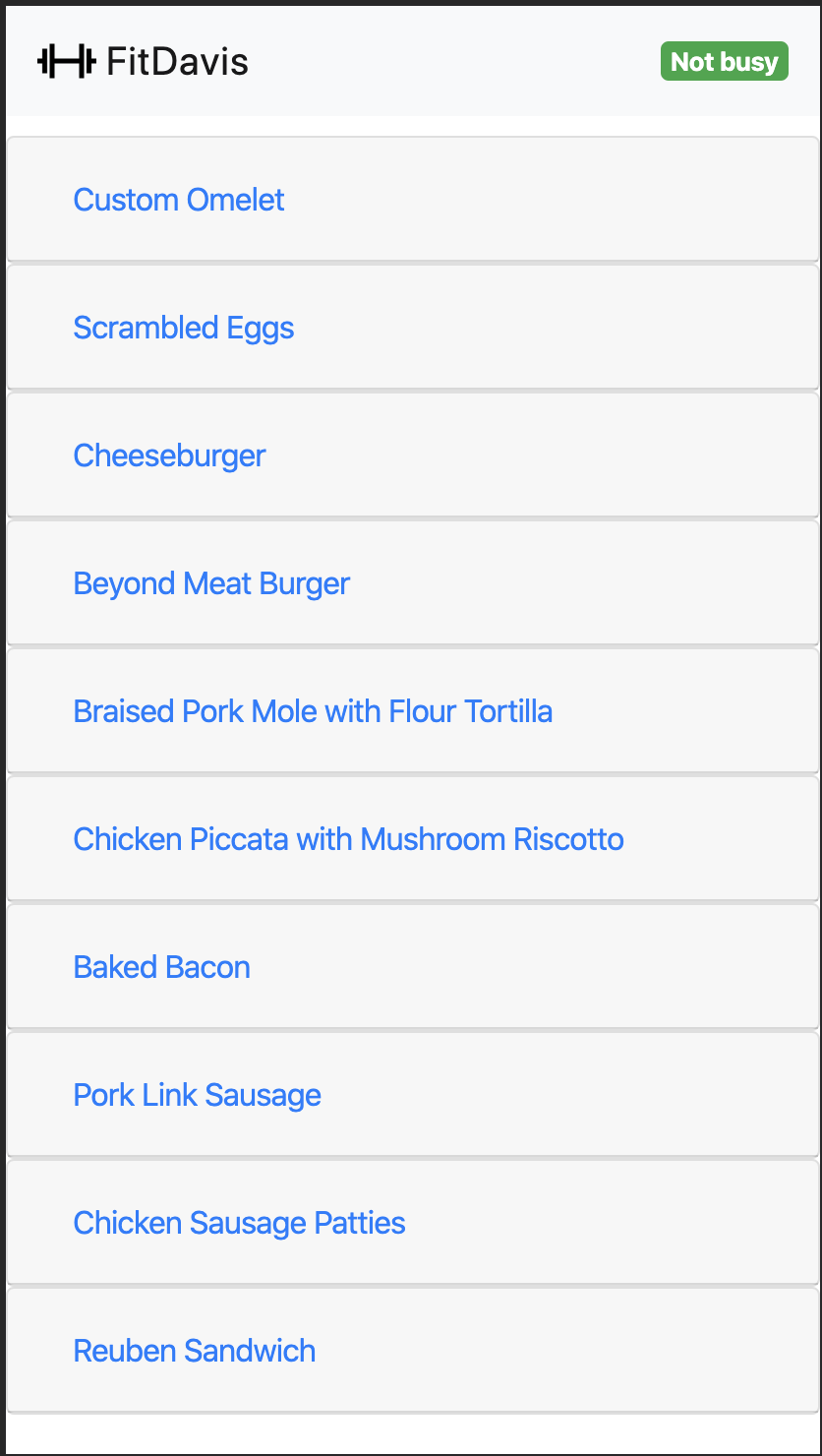Open the Reuben Sandwich entry
This screenshot has width=822, height=1456.
[195, 1351]
